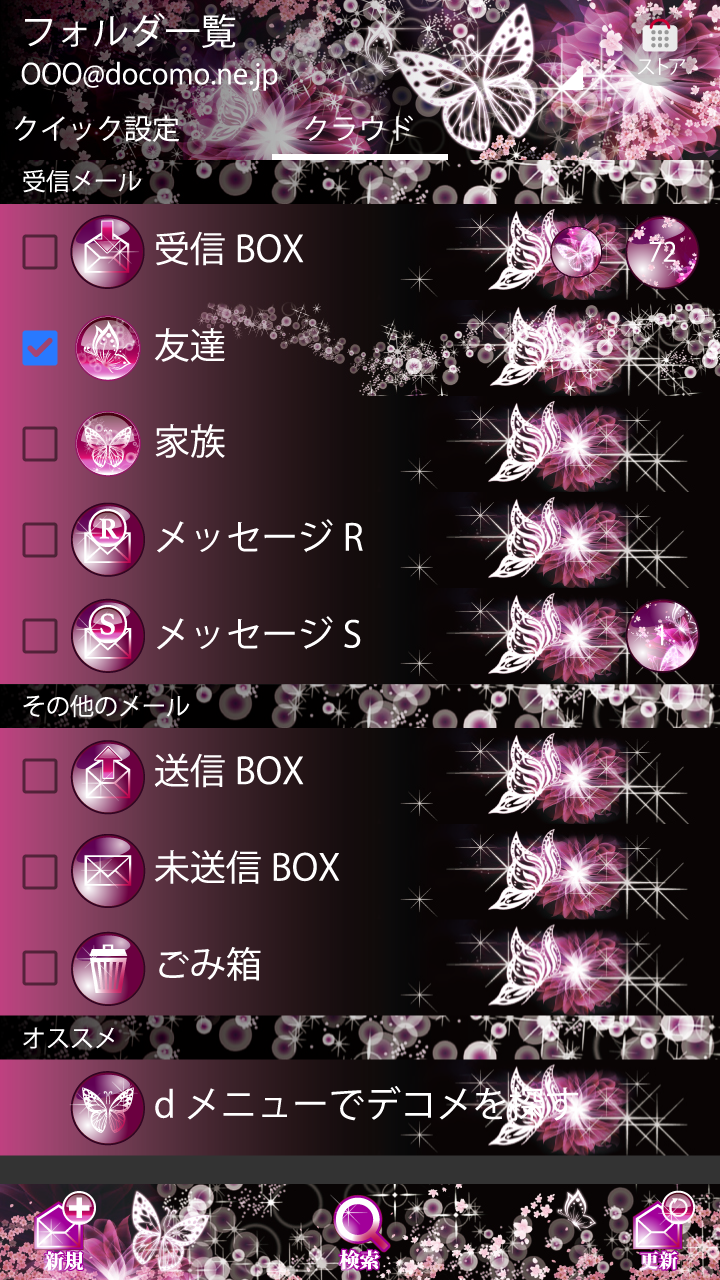
Task: Open the ストア store icon
Action: [x=660, y=47]
